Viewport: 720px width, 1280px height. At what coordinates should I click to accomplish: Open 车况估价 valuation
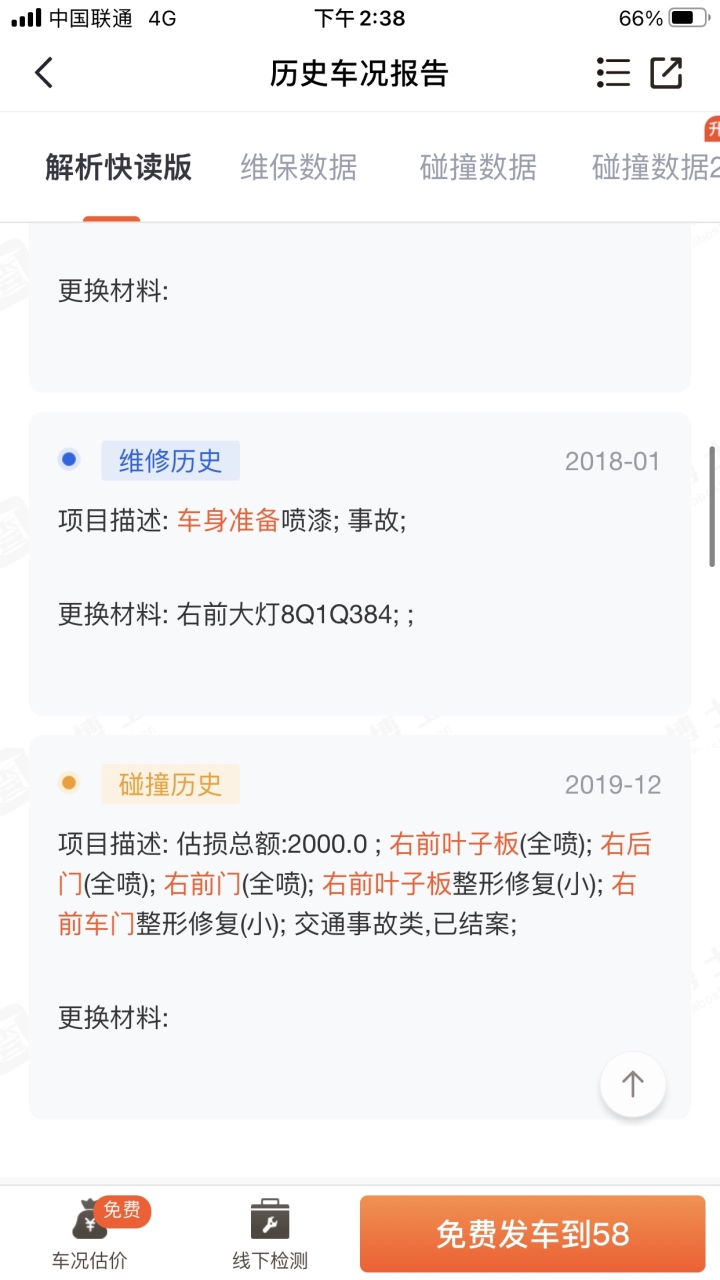click(x=90, y=1234)
